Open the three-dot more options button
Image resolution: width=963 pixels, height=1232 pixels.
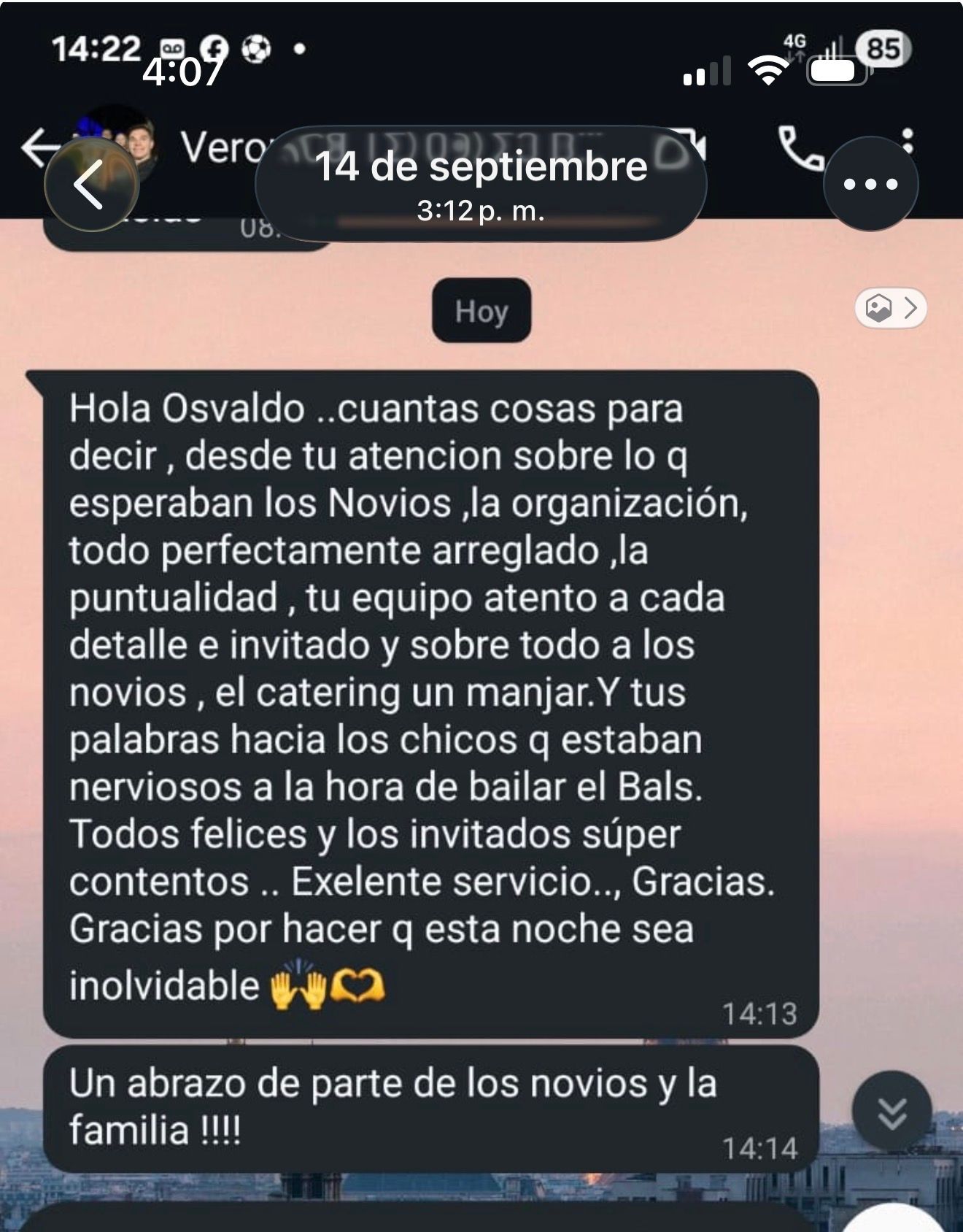[870, 184]
